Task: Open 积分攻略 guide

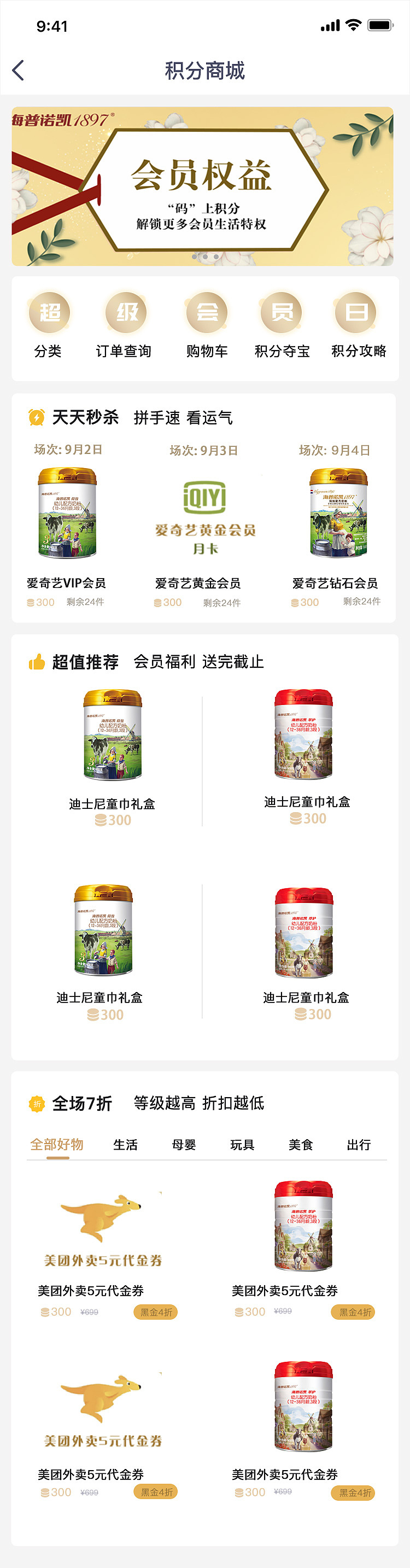Action: [x=358, y=325]
